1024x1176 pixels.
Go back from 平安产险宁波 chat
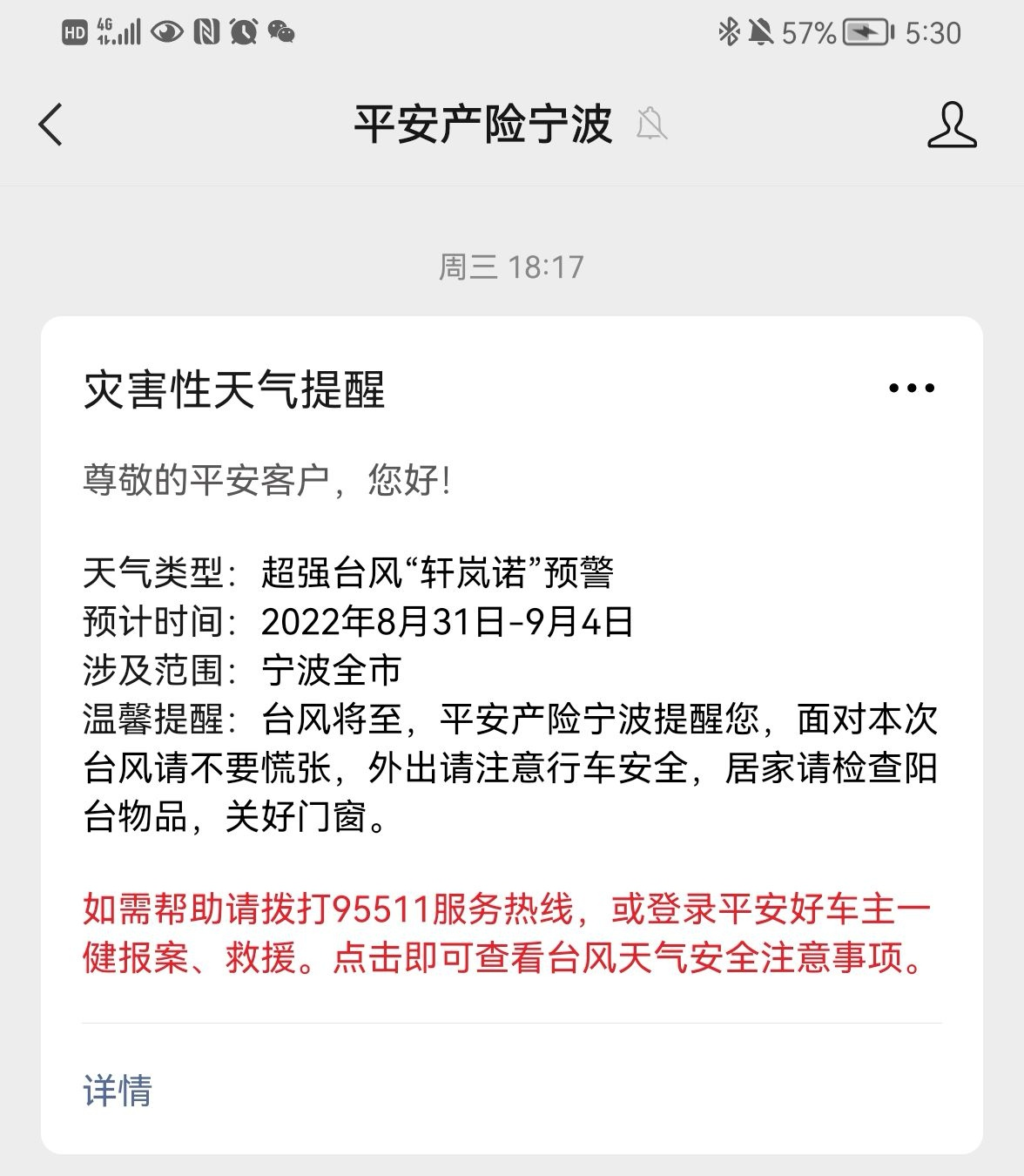pyautogui.click(x=51, y=125)
